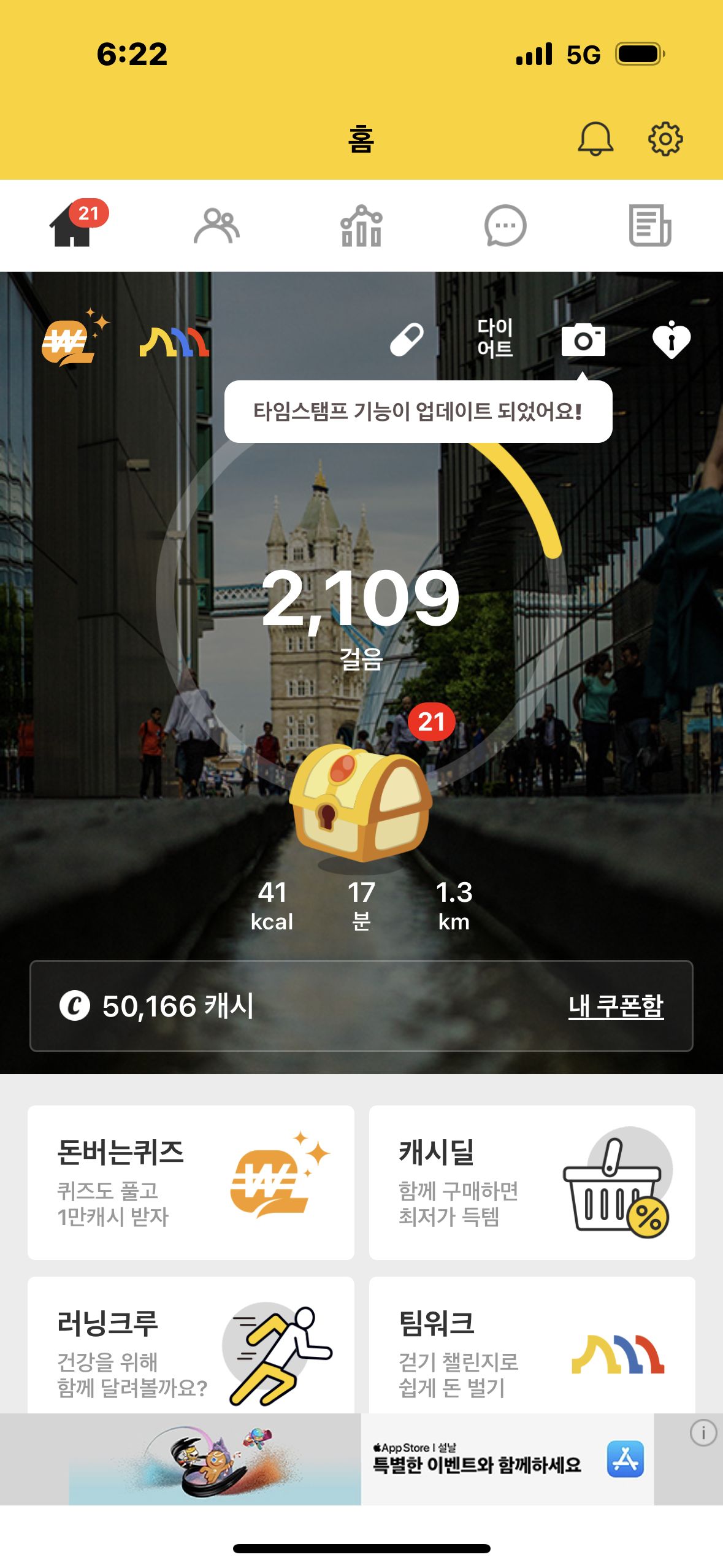Switch to the friends tab
This screenshot has width=723, height=1568.
point(216,226)
